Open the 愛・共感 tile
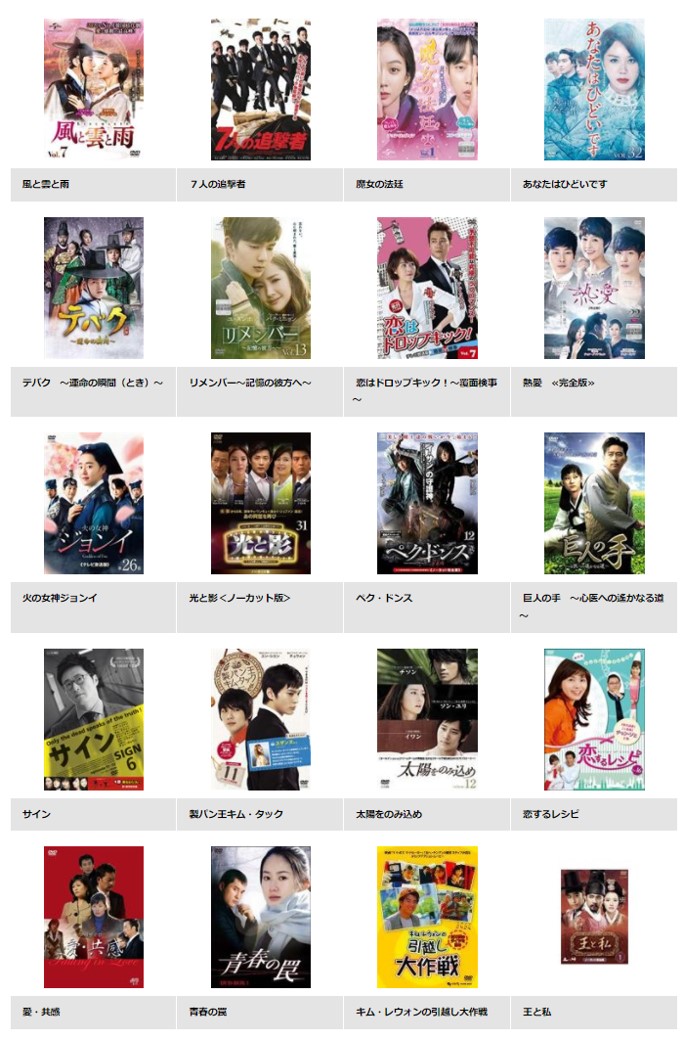The image size is (684, 1040). [x=93, y=917]
